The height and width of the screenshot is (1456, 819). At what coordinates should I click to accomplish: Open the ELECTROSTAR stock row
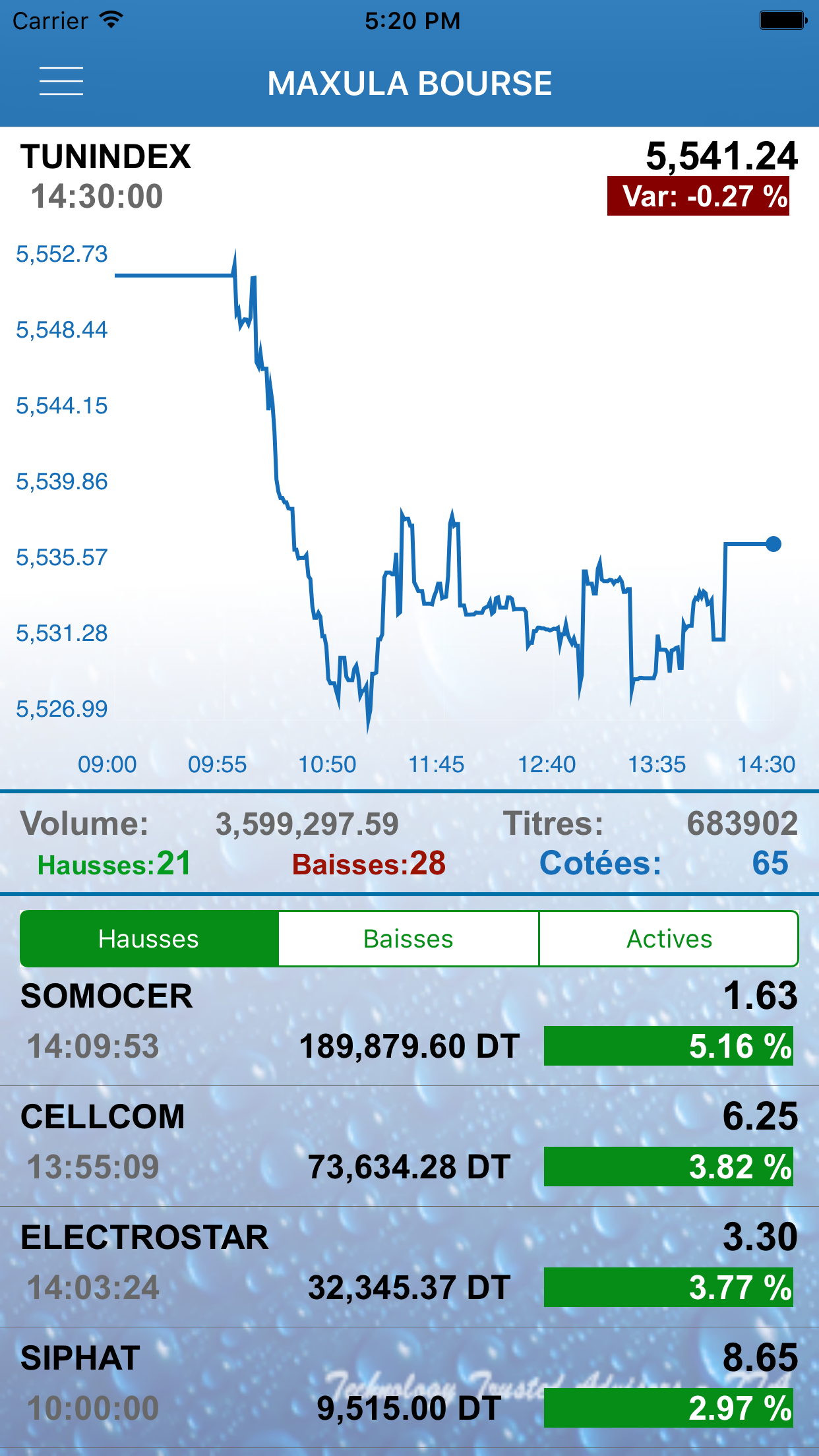tap(409, 1263)
